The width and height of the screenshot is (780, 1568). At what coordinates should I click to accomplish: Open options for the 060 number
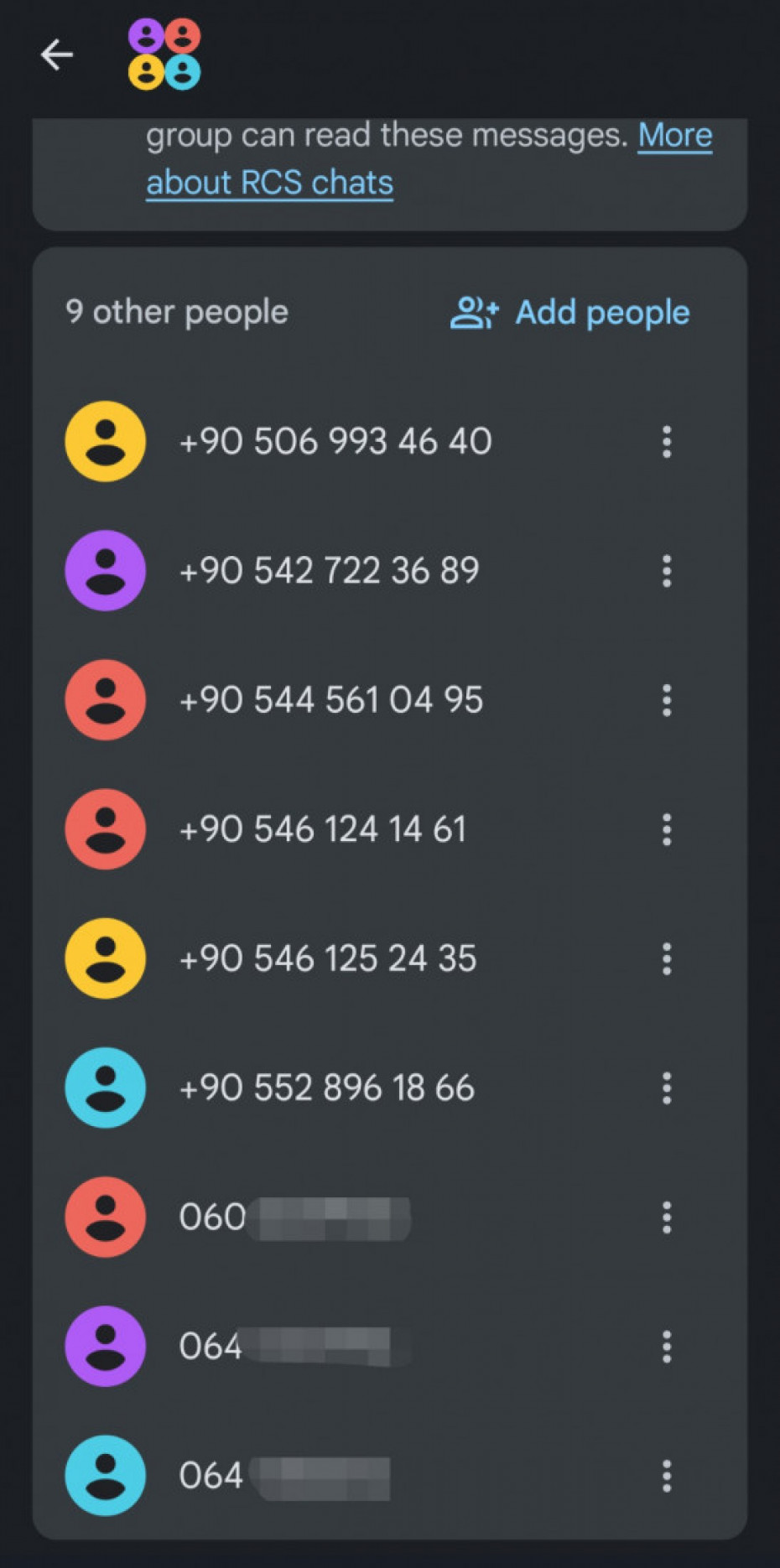coord(667,1217)
